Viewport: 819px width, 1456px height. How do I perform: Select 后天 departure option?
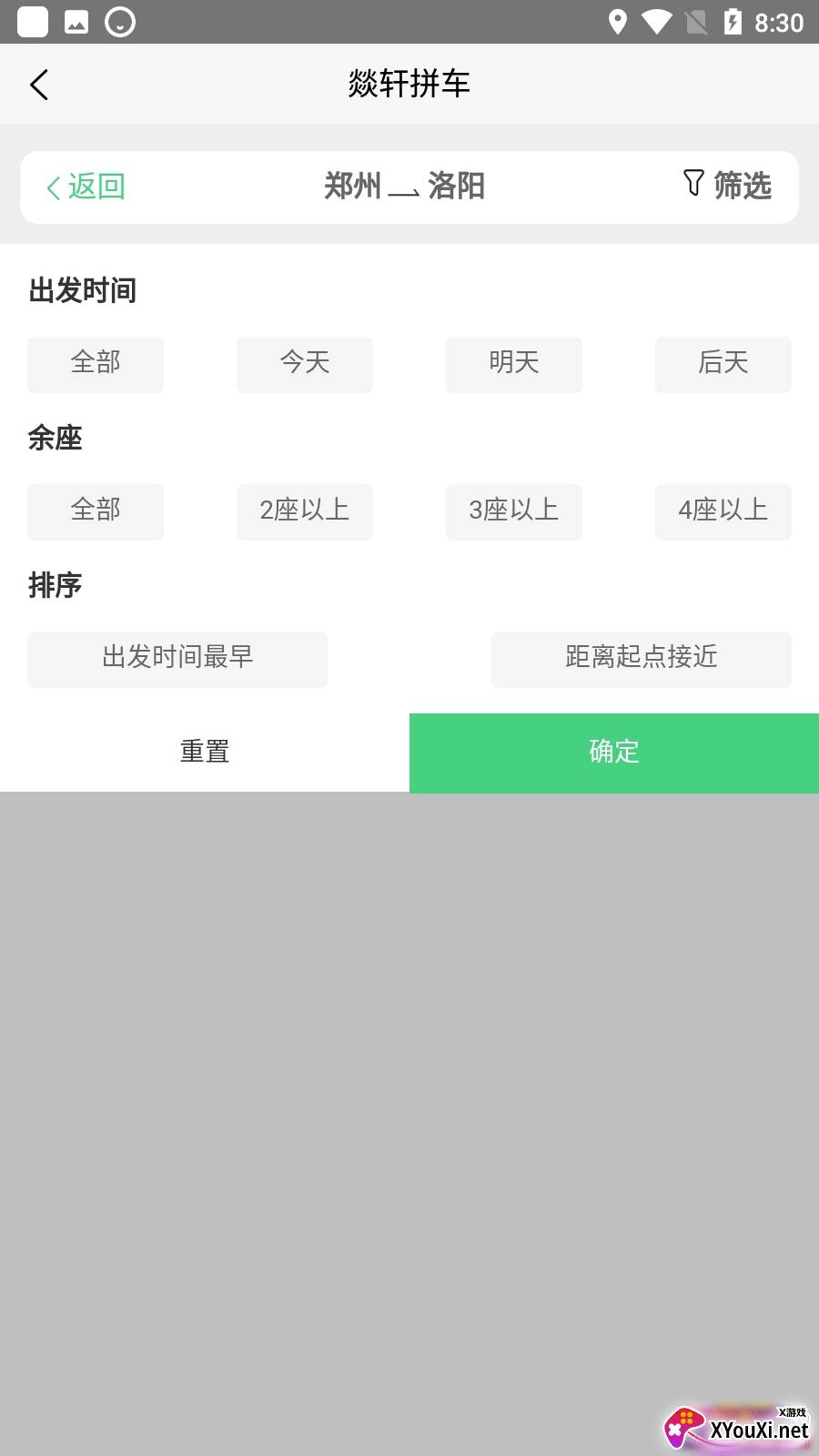tap(723, 364)
